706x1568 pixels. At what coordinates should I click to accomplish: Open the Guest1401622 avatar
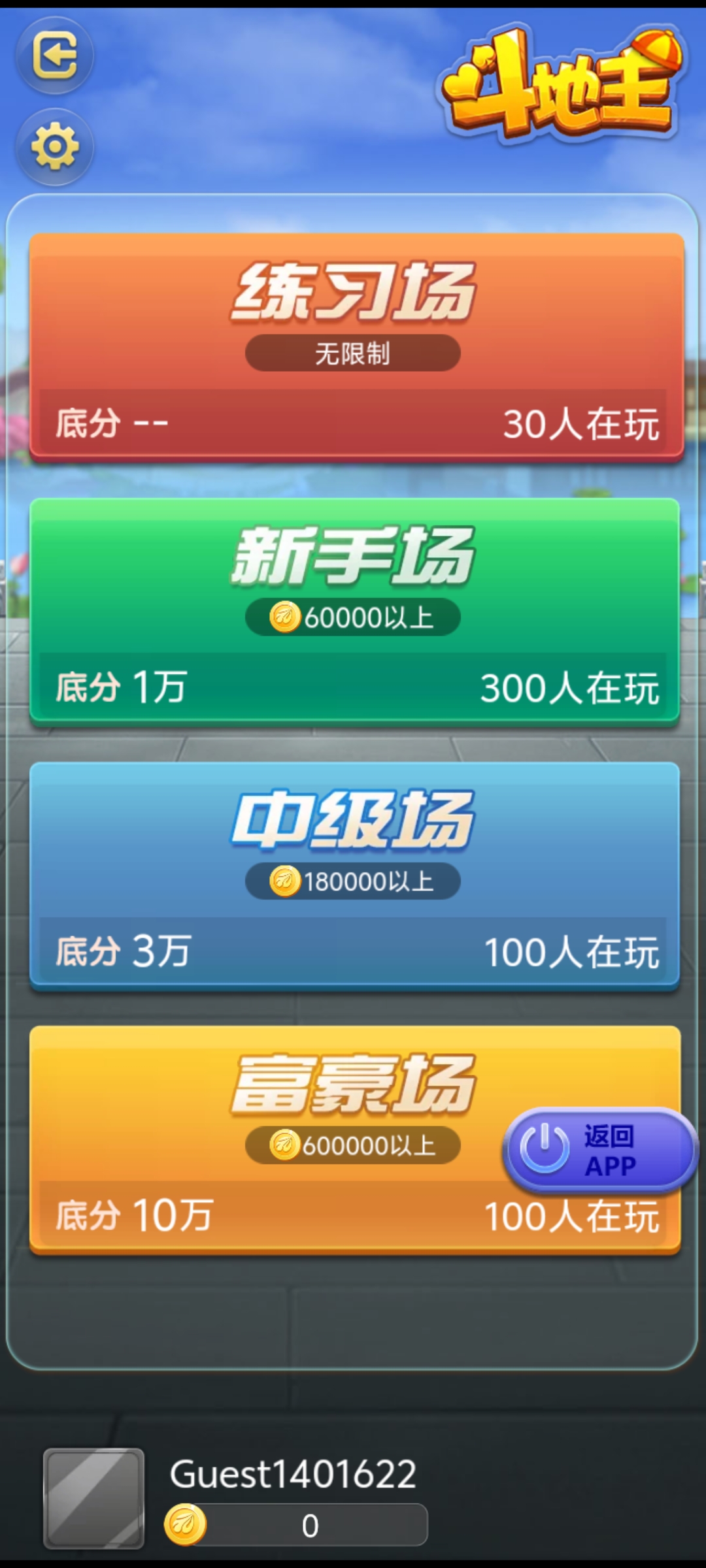tap(94, 1498)
